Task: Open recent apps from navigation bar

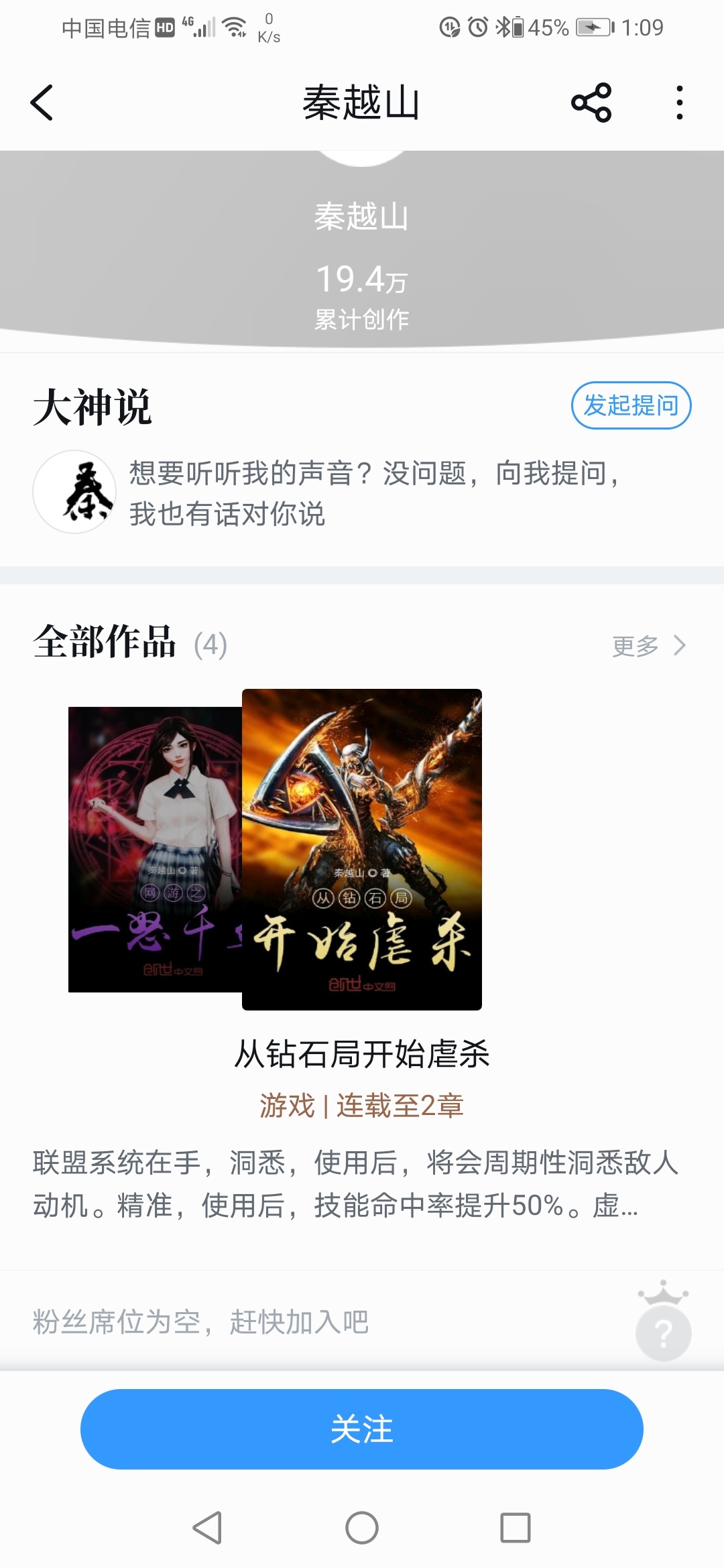Action: click(516, 1528)
